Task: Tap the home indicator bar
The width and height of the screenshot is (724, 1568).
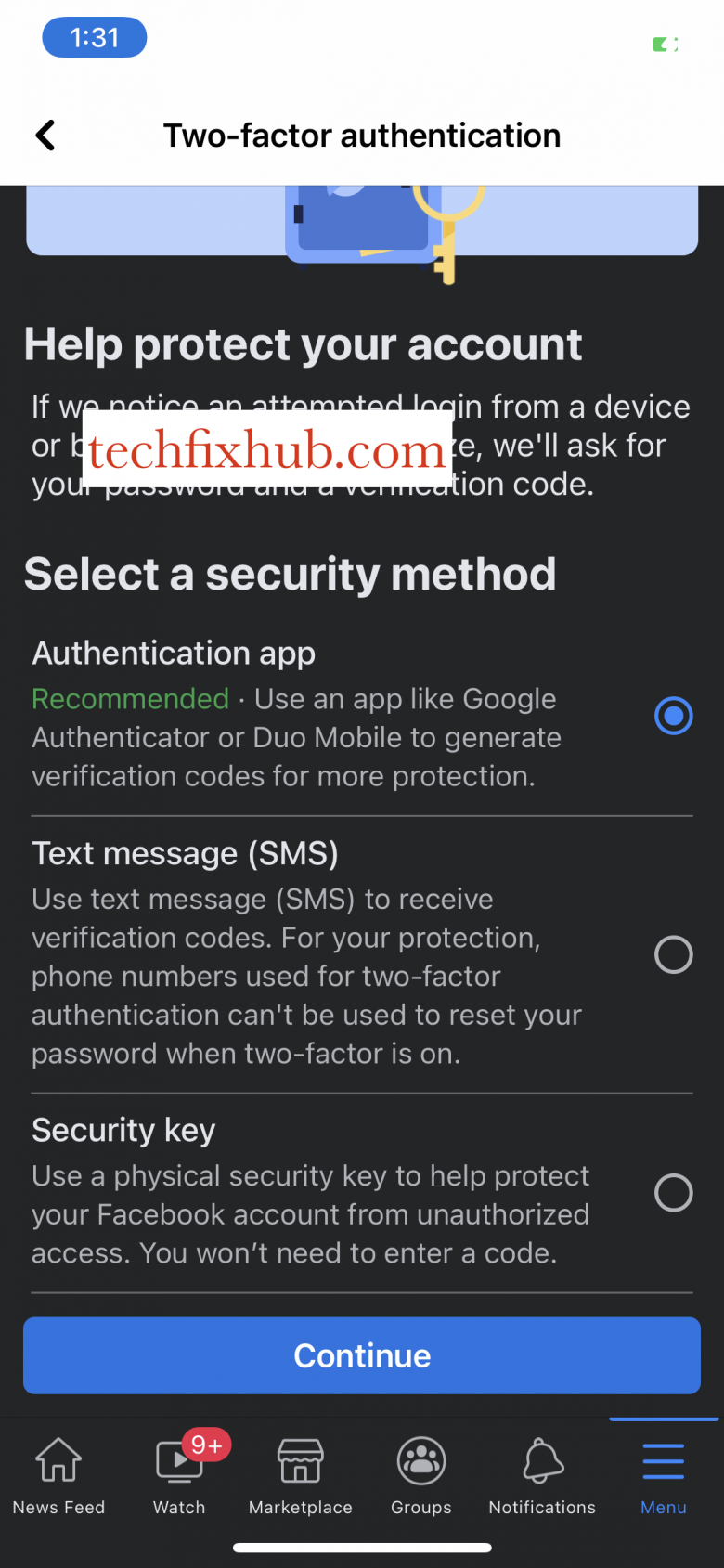Action: (362, 1548)
